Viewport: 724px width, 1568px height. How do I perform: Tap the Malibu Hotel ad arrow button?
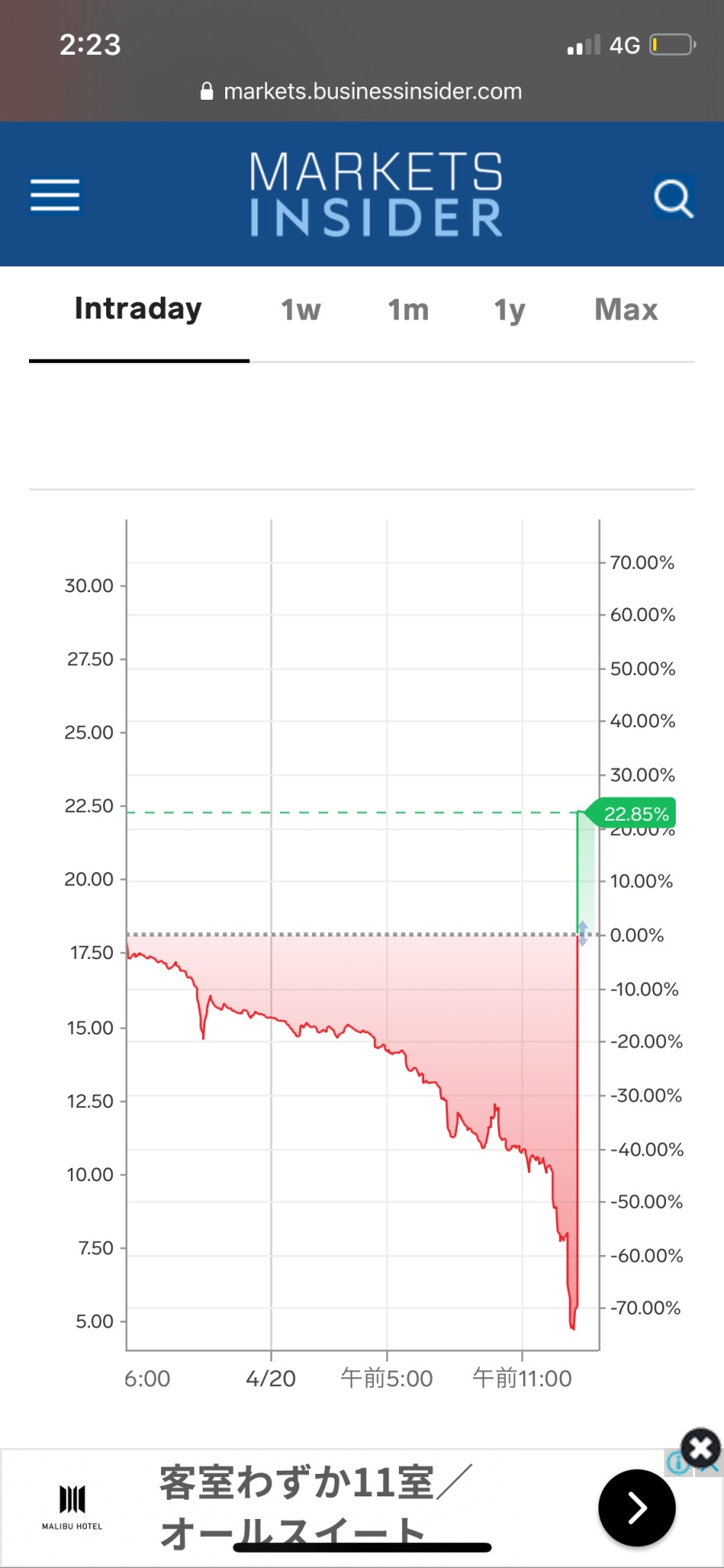tap(636, 1508)
